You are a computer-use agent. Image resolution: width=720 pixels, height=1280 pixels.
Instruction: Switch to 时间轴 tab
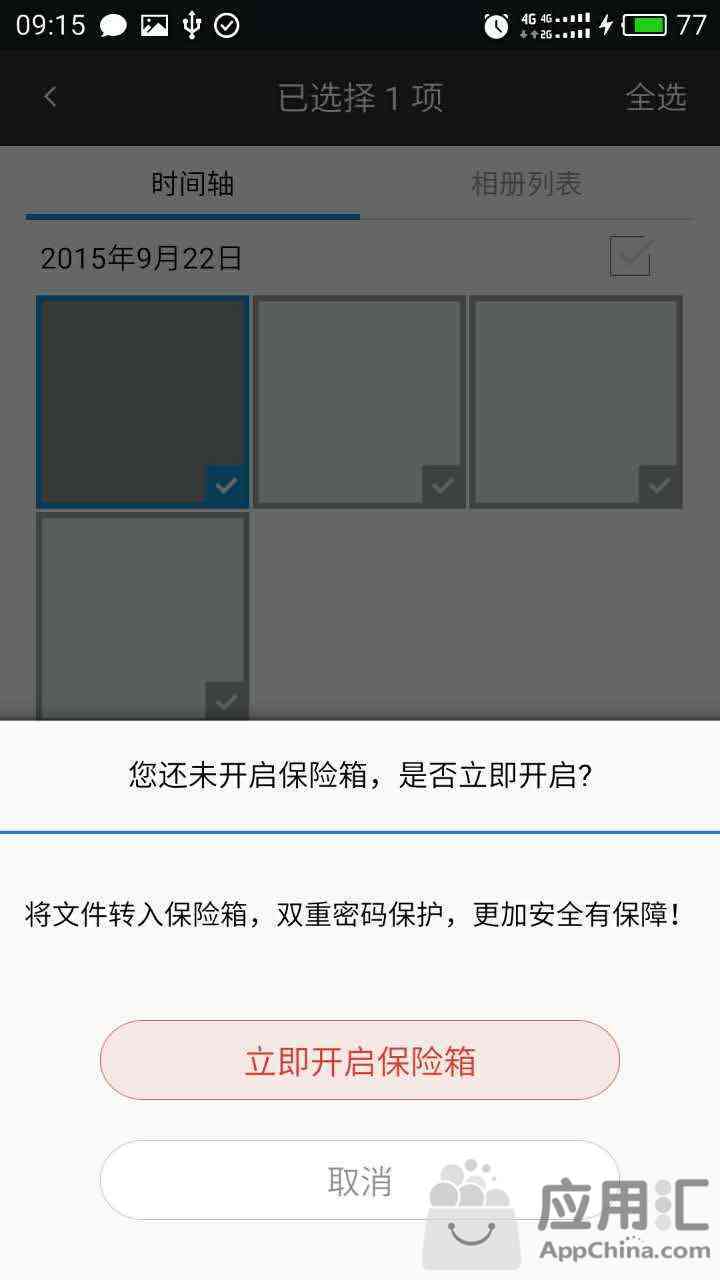click(193, 184)
